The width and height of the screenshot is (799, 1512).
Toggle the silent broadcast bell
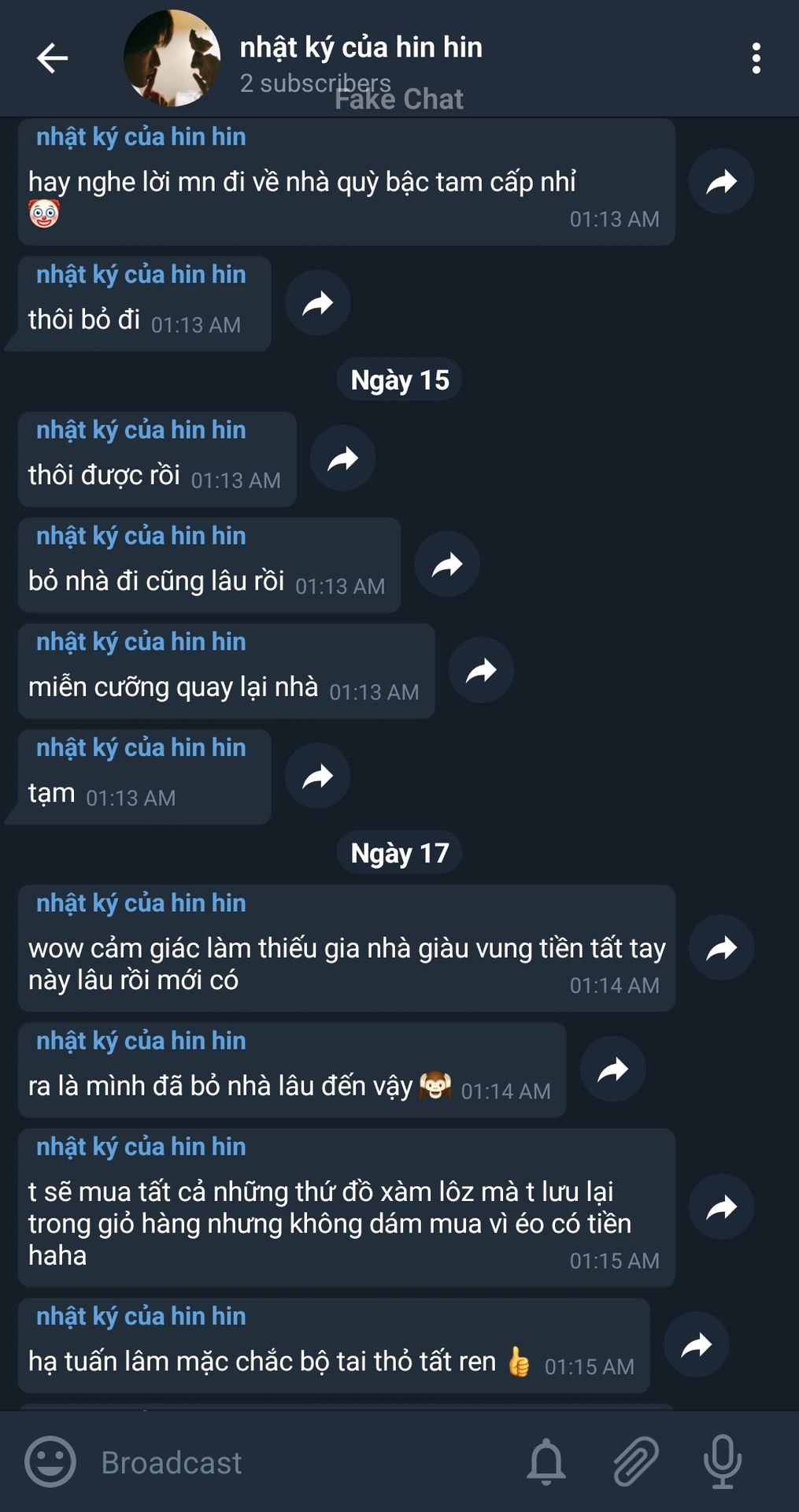(546, 1462)
